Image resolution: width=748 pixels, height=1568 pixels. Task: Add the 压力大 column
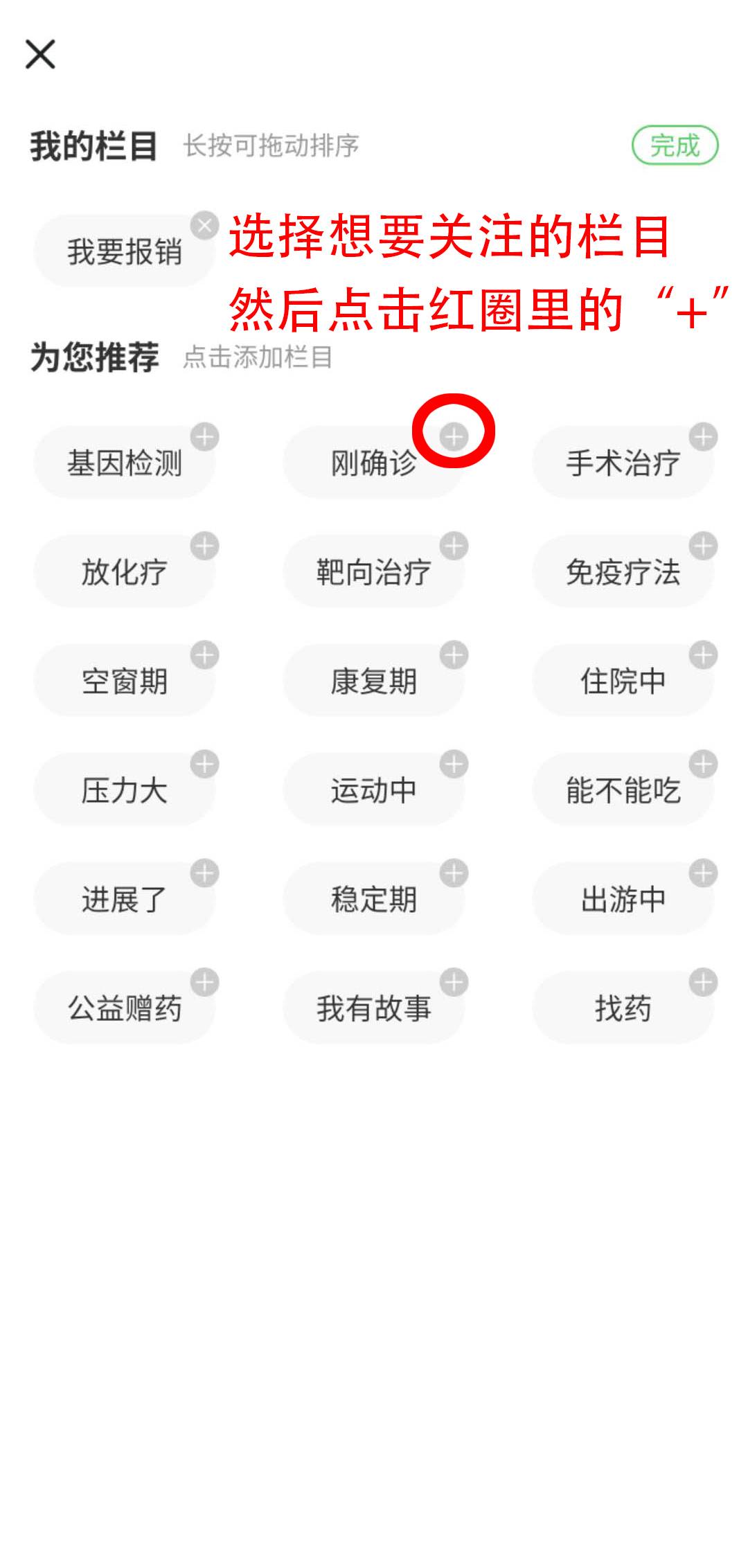(204, 765)
